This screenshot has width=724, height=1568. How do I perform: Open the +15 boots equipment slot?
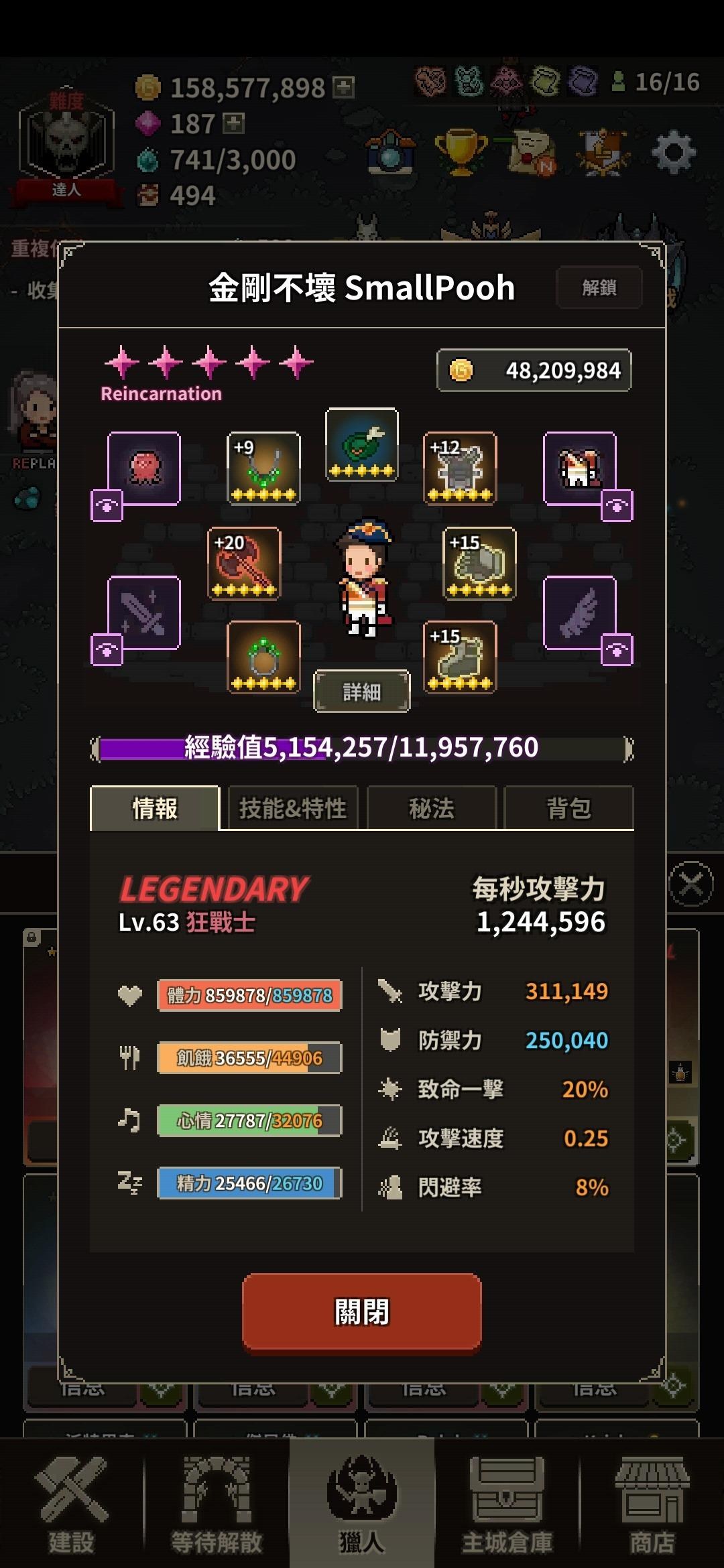[x=460, y=657]
